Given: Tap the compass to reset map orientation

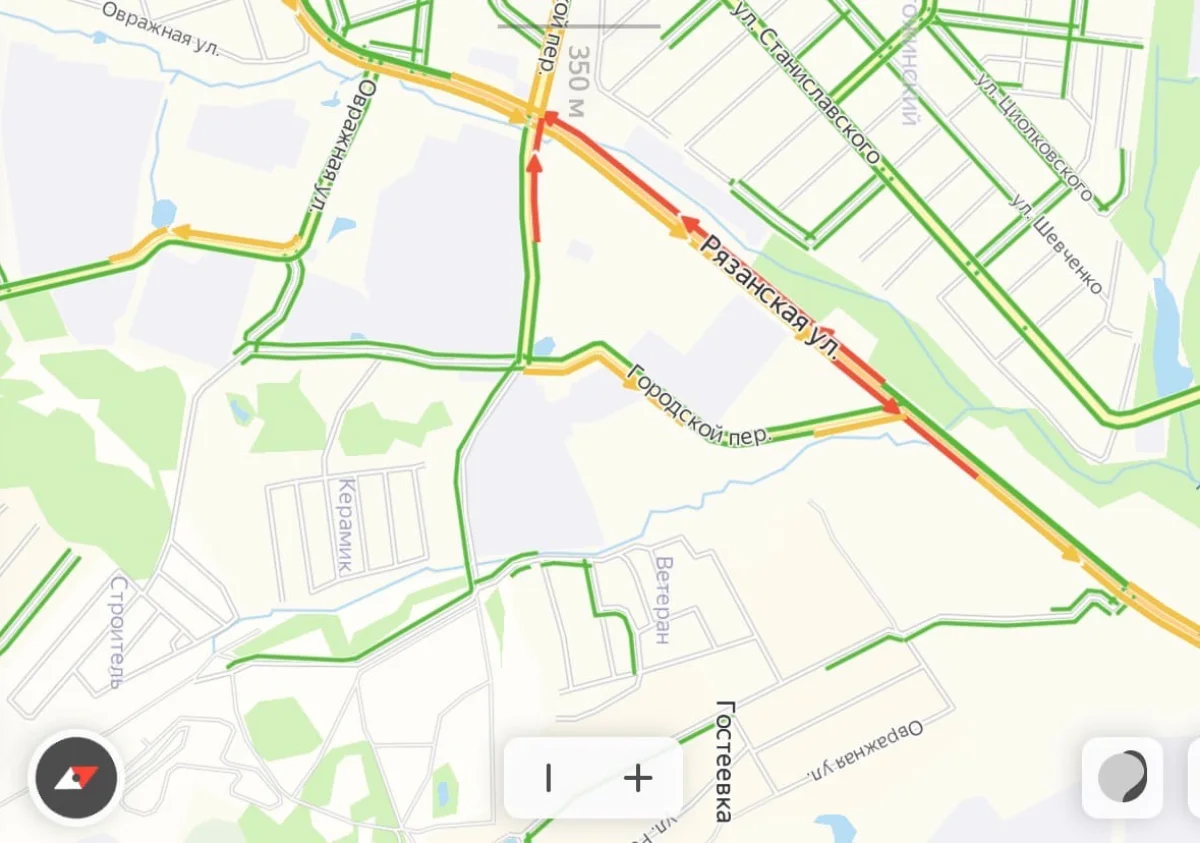Looking at the screenshot, I should 77,777.
